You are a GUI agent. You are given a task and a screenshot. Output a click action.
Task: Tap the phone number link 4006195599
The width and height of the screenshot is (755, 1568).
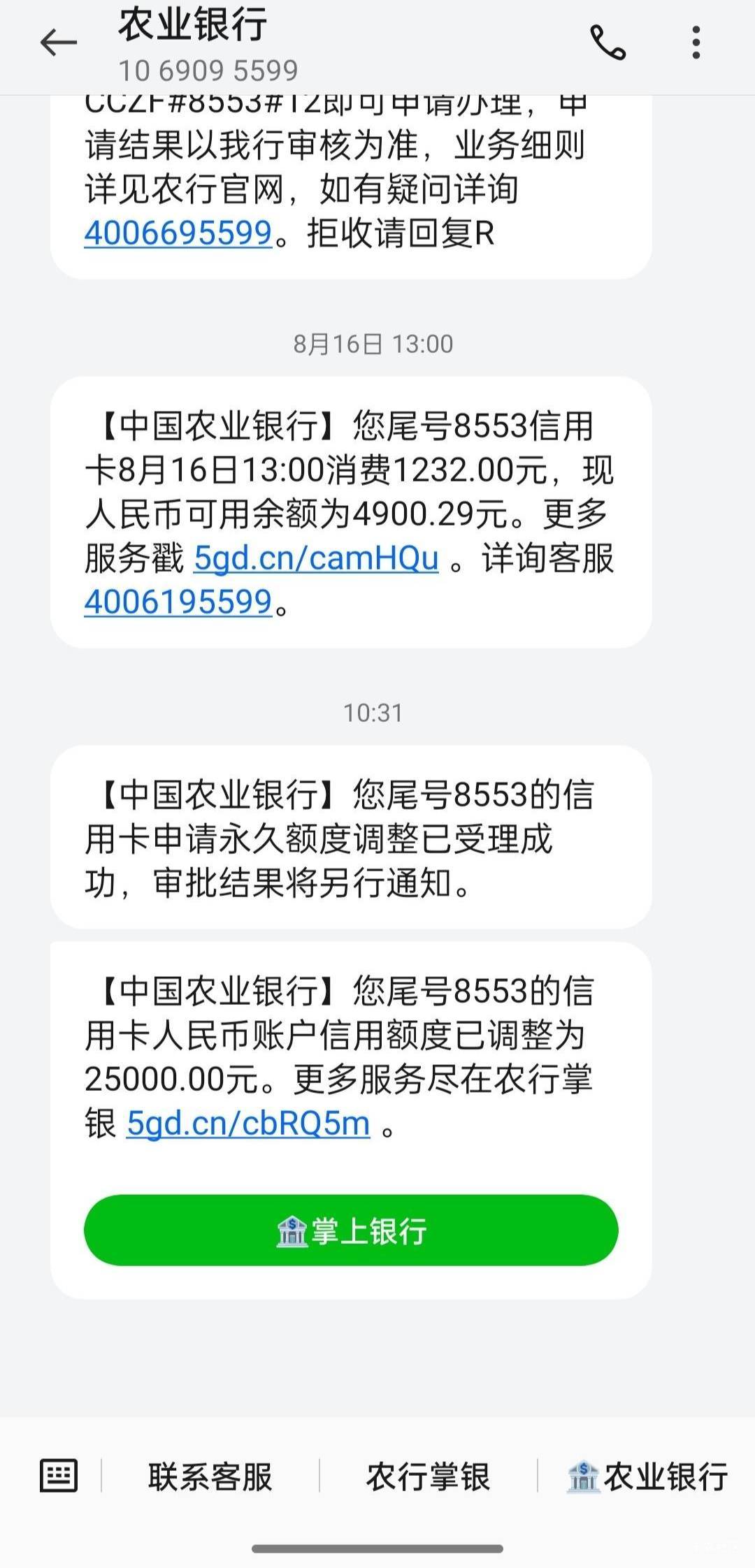178,602
